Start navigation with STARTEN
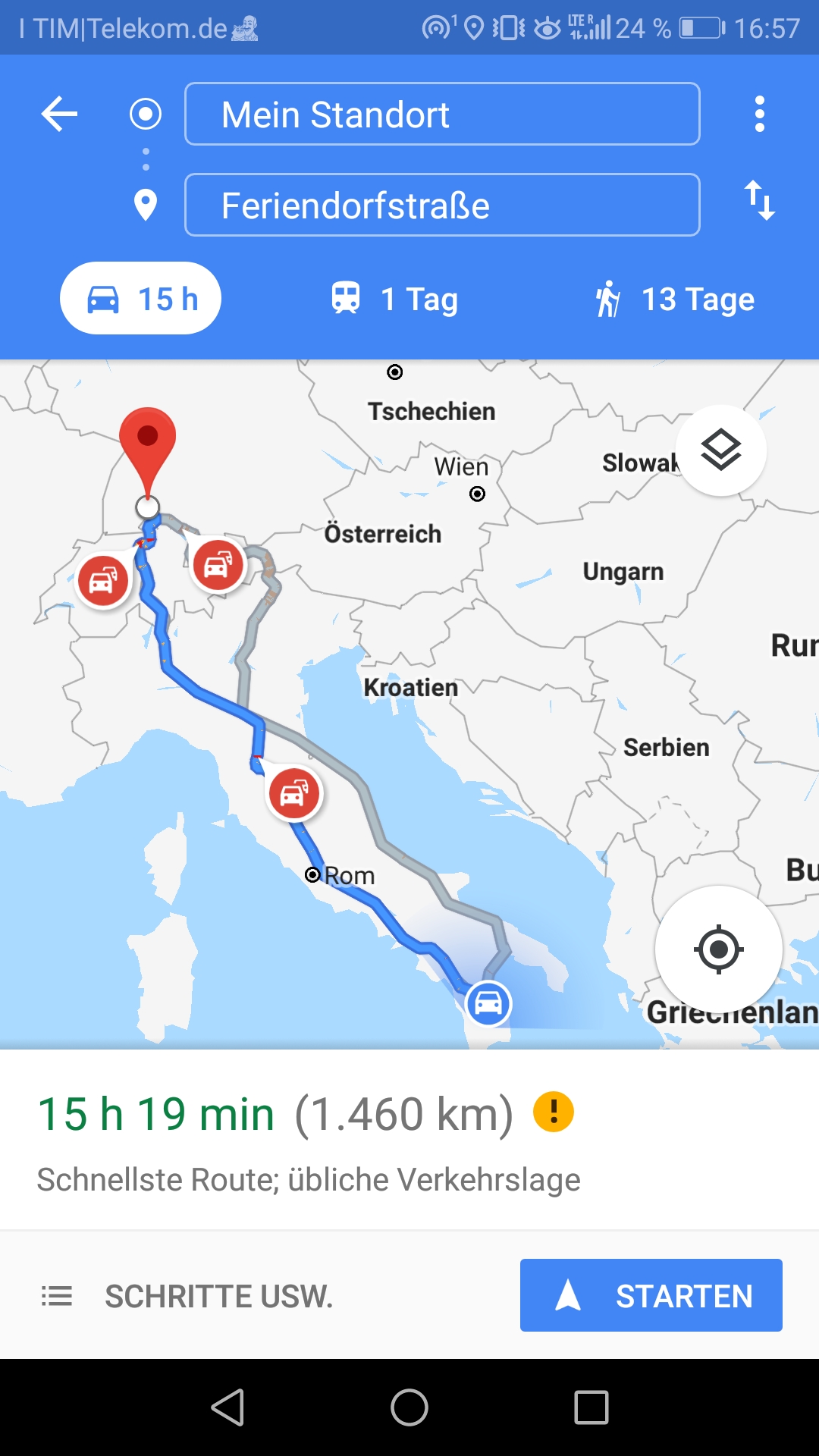This screenshot has height=1456, width=819. pyautogui.click(x=651, y=1295)
